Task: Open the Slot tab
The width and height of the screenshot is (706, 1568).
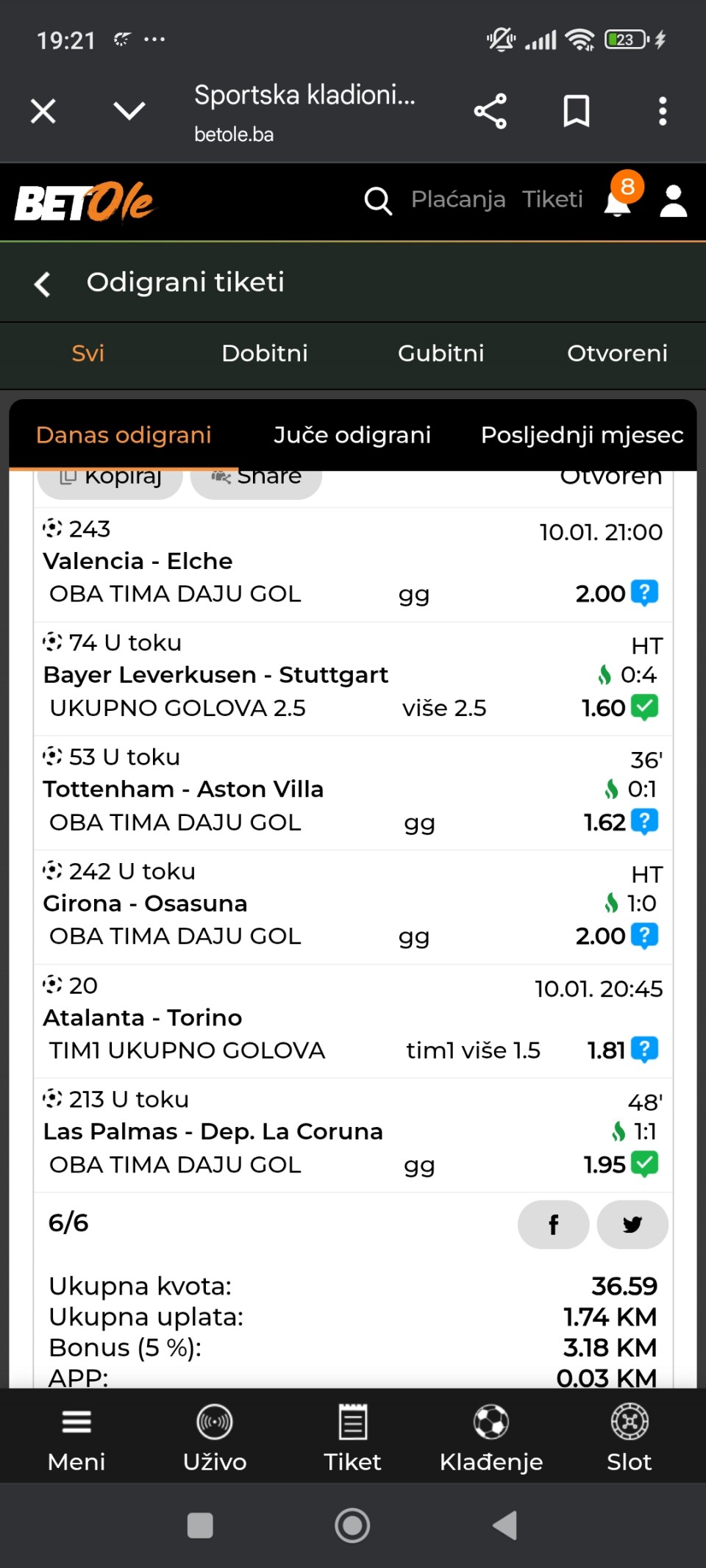Action: (x=630, y=1437)
